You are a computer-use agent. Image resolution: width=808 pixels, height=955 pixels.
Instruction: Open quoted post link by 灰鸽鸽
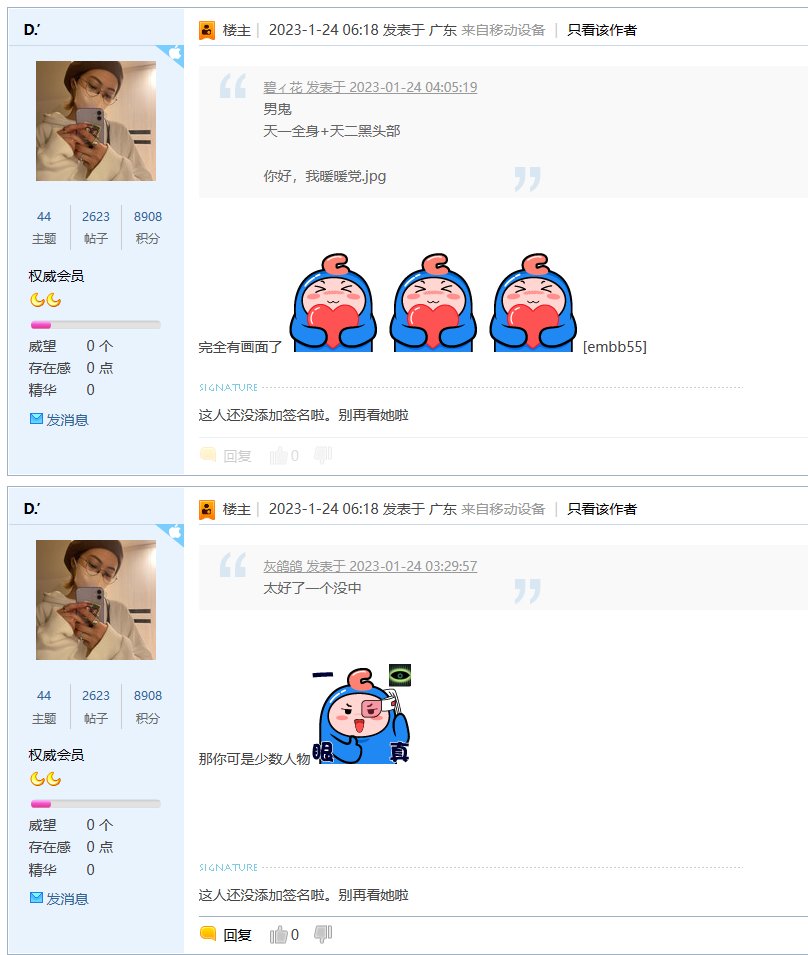(x=369, y=566)
